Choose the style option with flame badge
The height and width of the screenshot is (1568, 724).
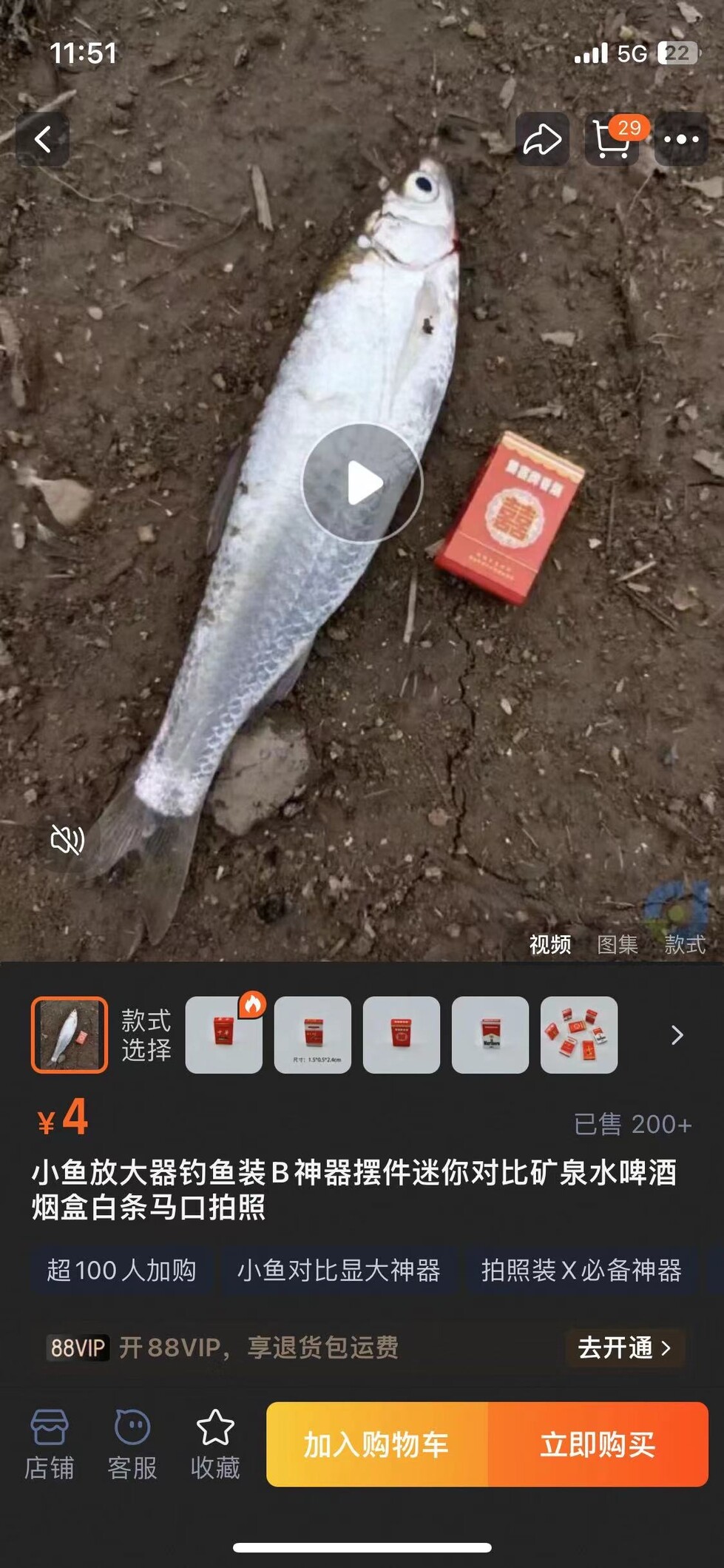pos(224,1034)
